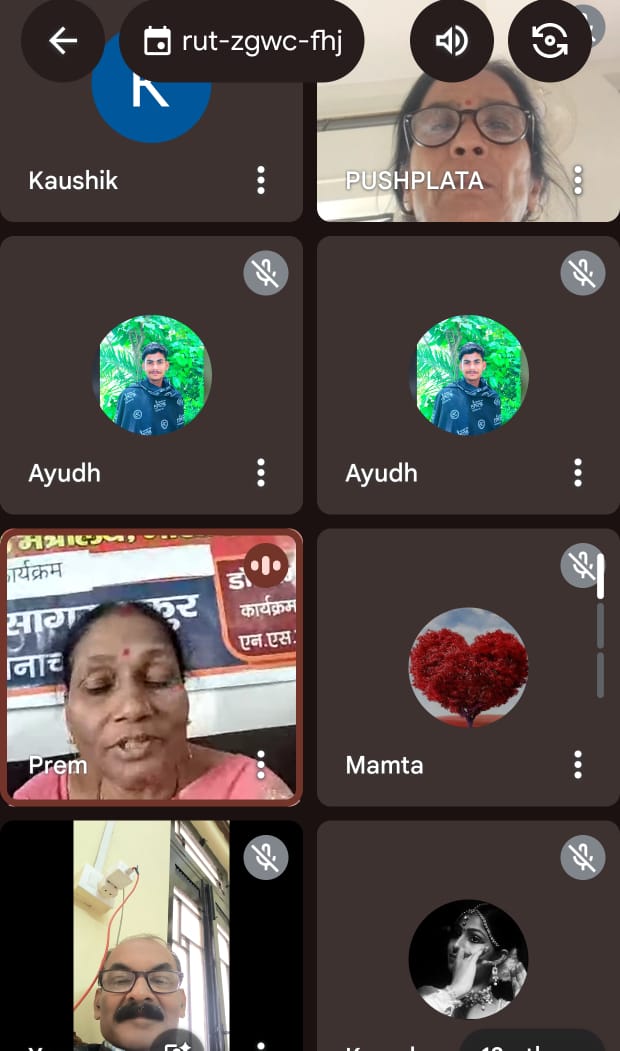Screen dimensions: 620x1051
Task: Change the audio output speaker
Action: [x=451, y=41]
